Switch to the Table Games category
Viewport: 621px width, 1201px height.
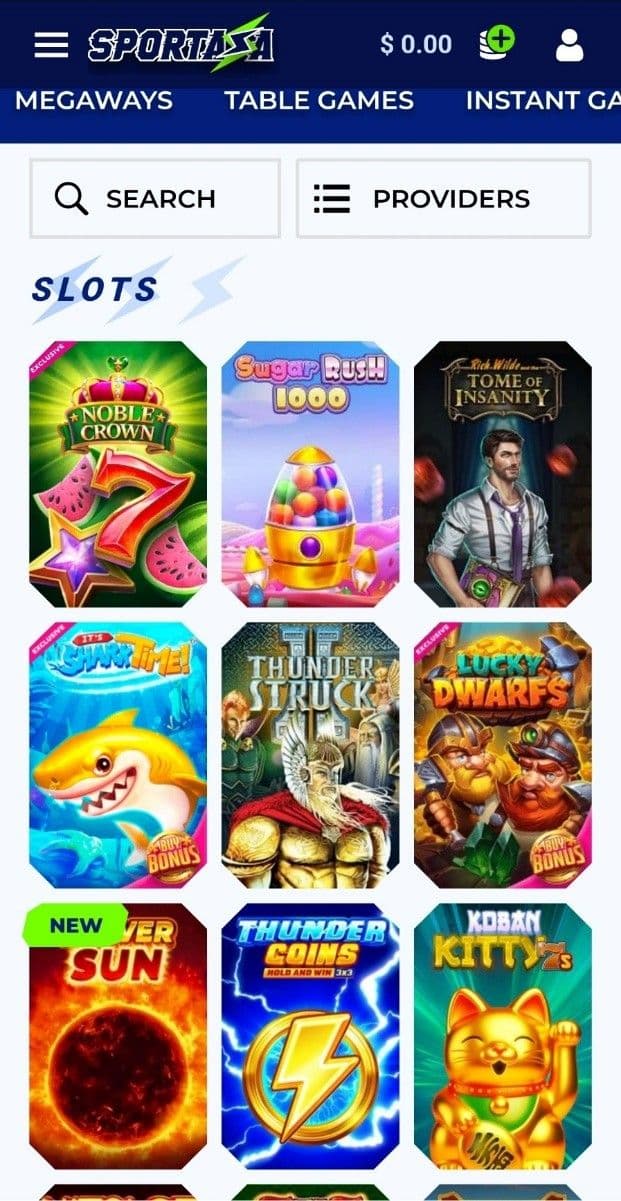(318, 101)
